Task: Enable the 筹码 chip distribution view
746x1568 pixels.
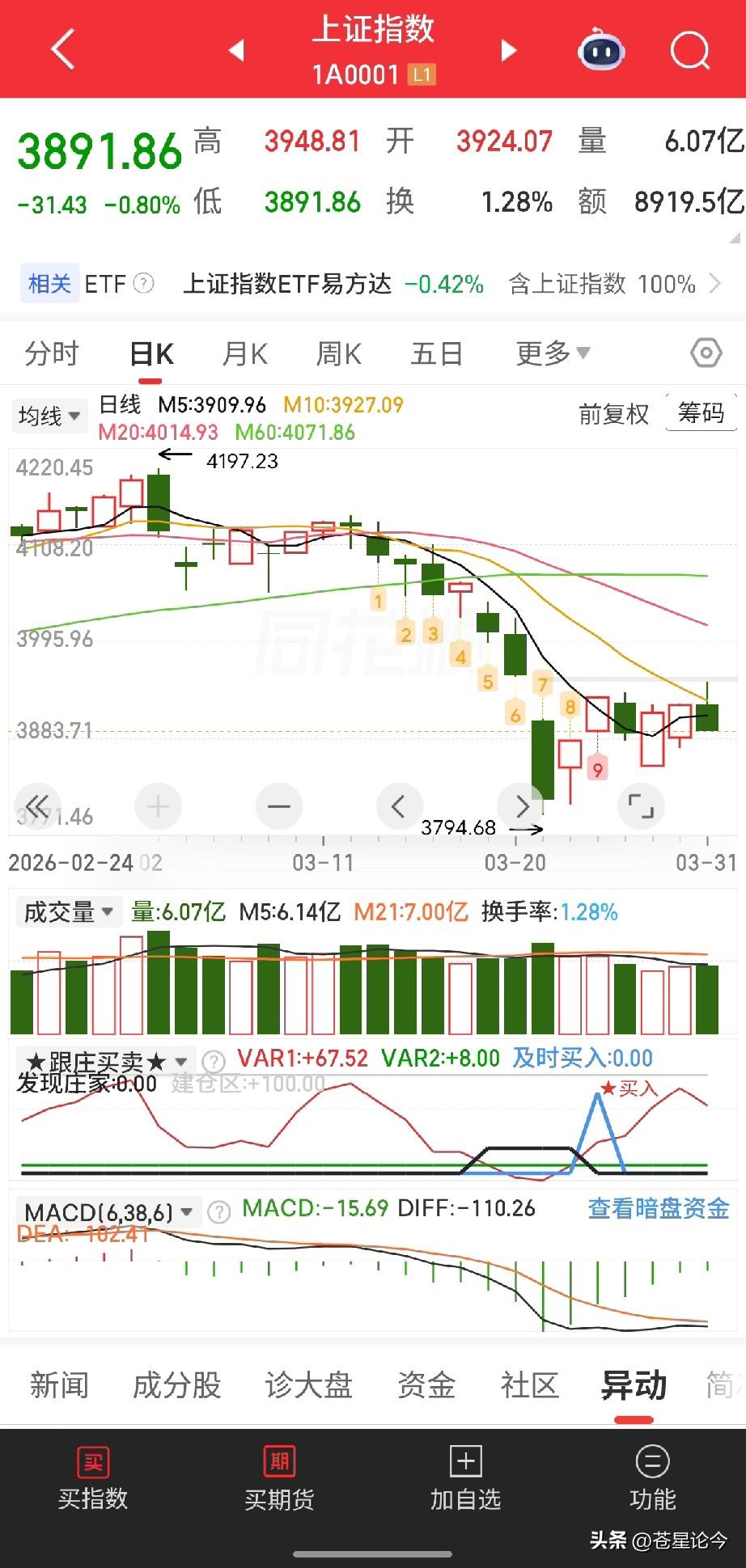Action: click(700, 413)
